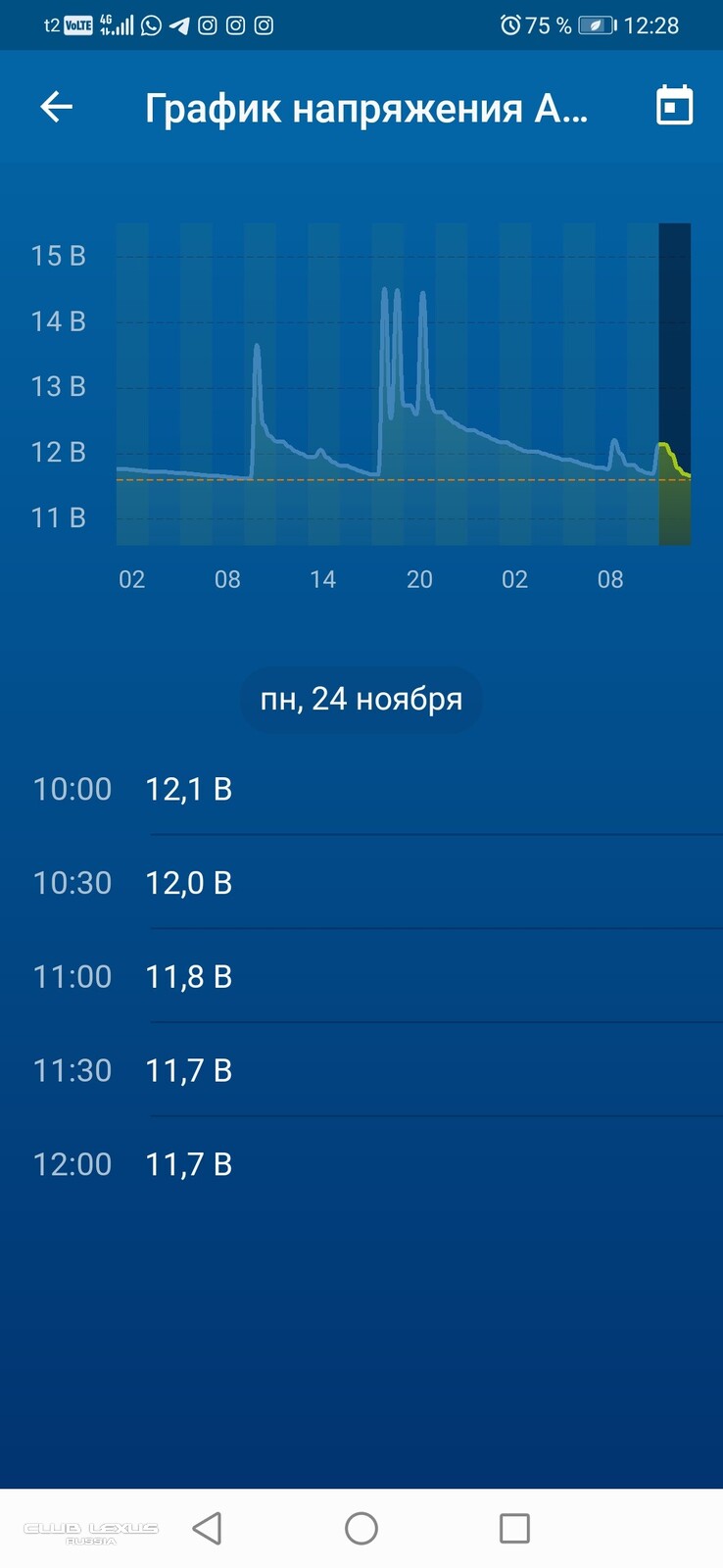
Task: Go back from the voltage graph screen
Action: click(57, 107)
